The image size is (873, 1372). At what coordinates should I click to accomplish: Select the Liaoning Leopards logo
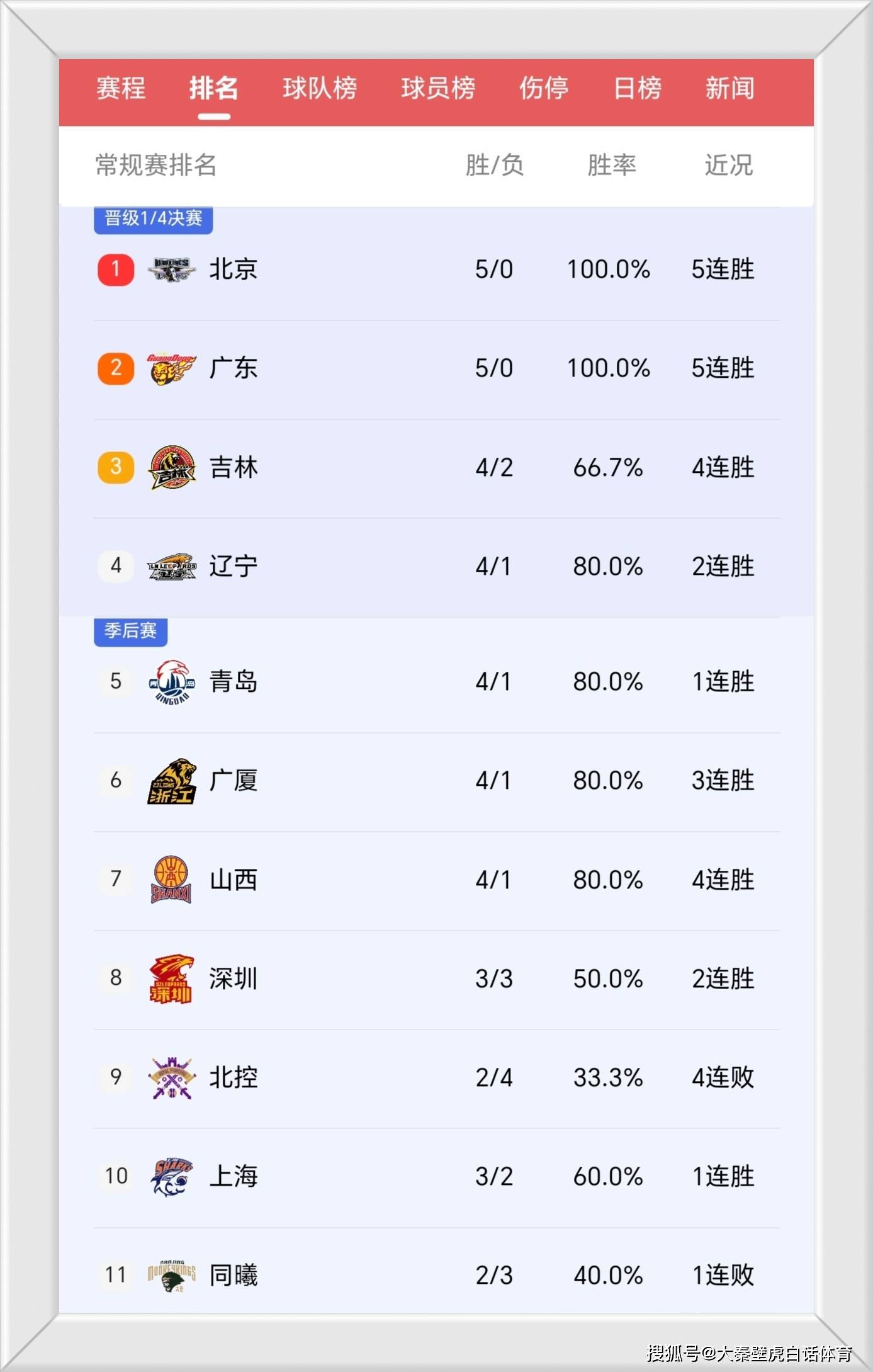click(x=170, y=566)
